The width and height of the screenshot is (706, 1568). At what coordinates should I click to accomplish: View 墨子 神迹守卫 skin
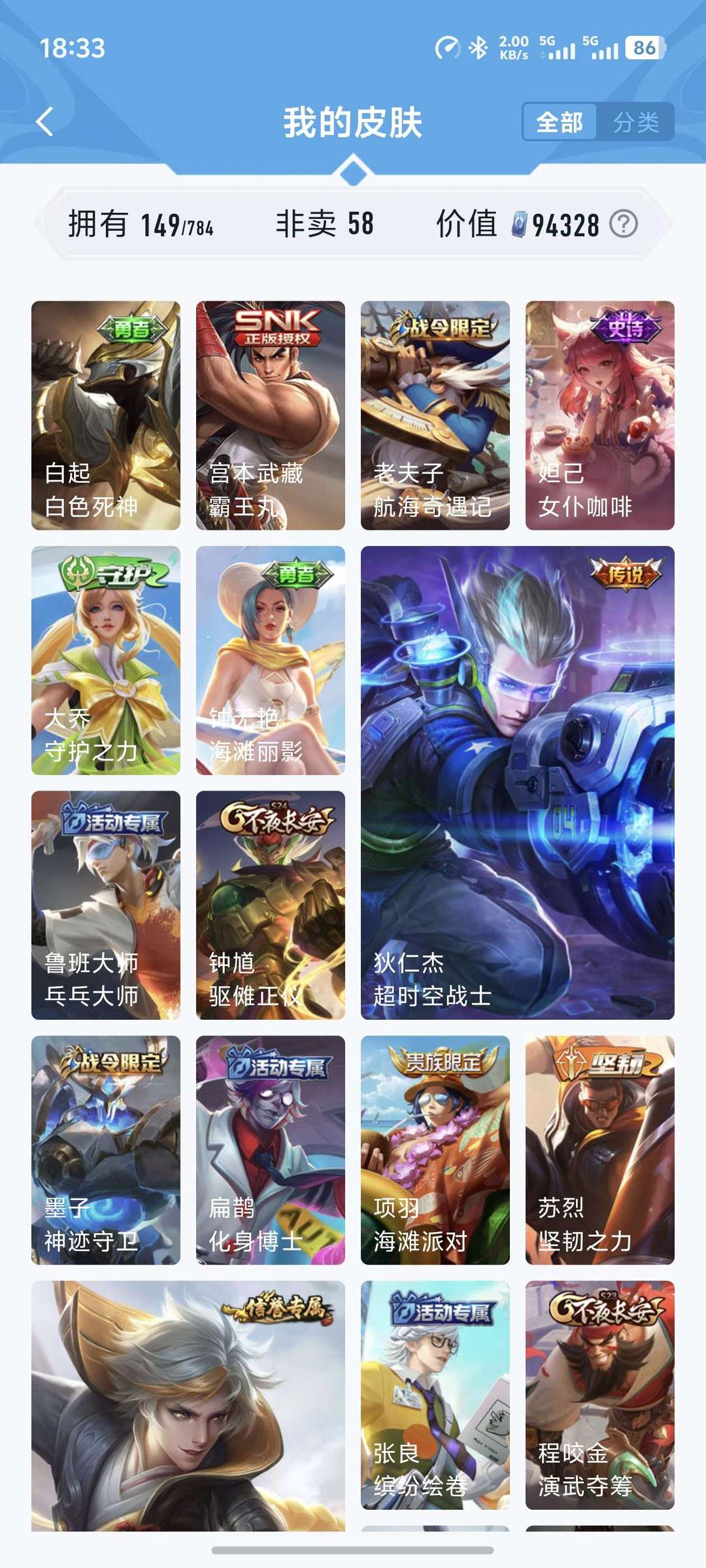coord(106,1151)
